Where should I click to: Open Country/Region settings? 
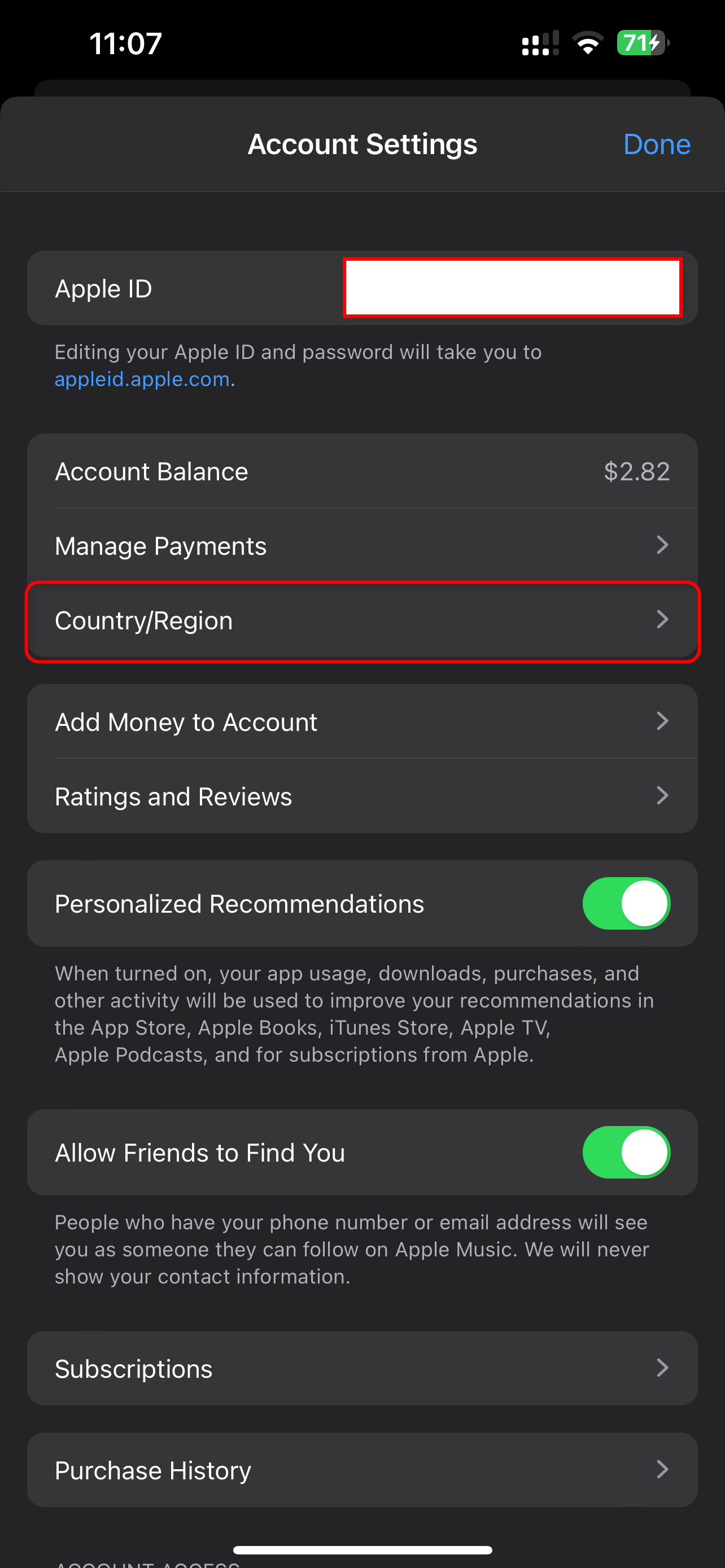[361, 620]
